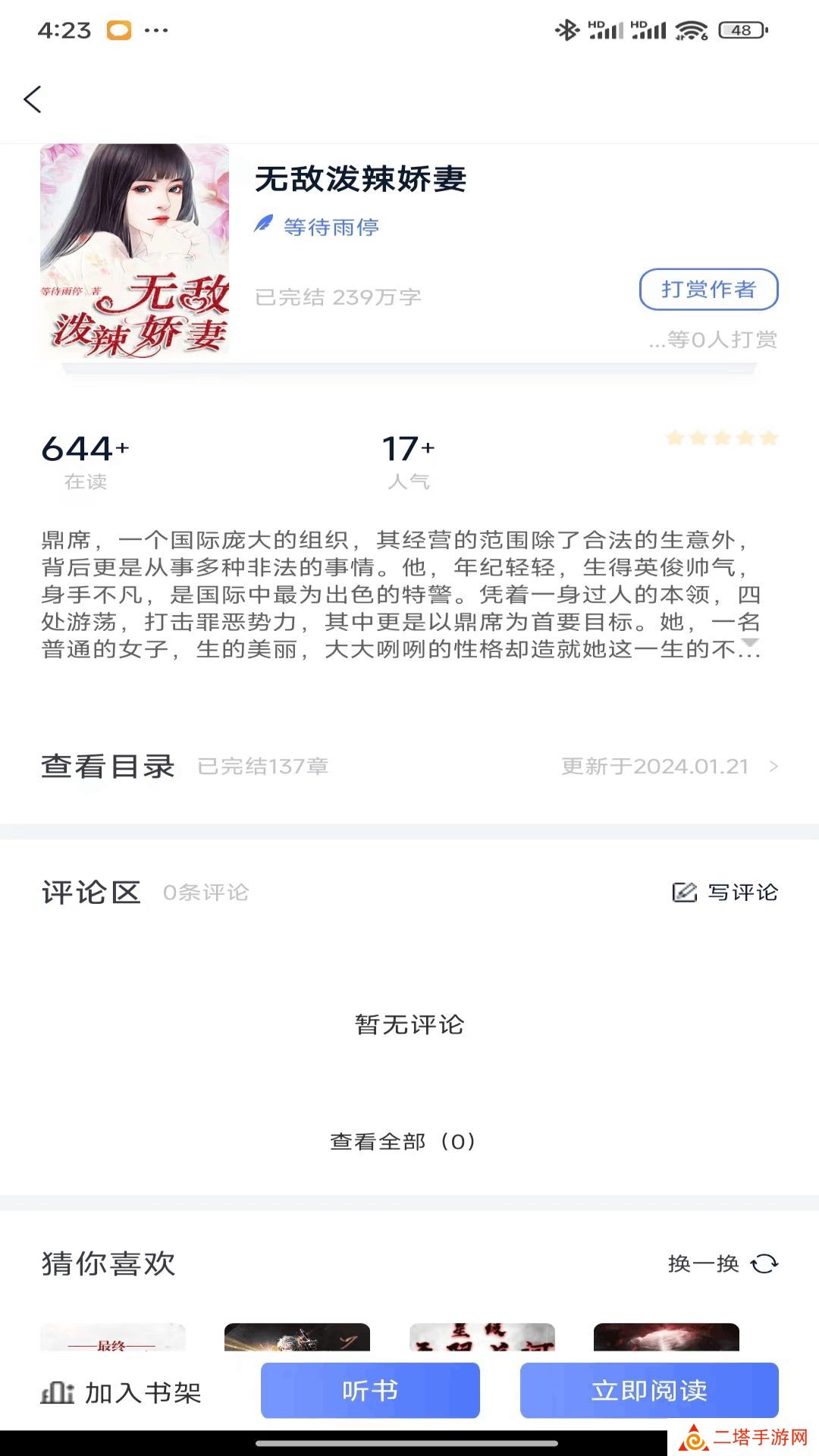Refresh recommendations with 换一换
The image size is (819, 1456).
723,1263
